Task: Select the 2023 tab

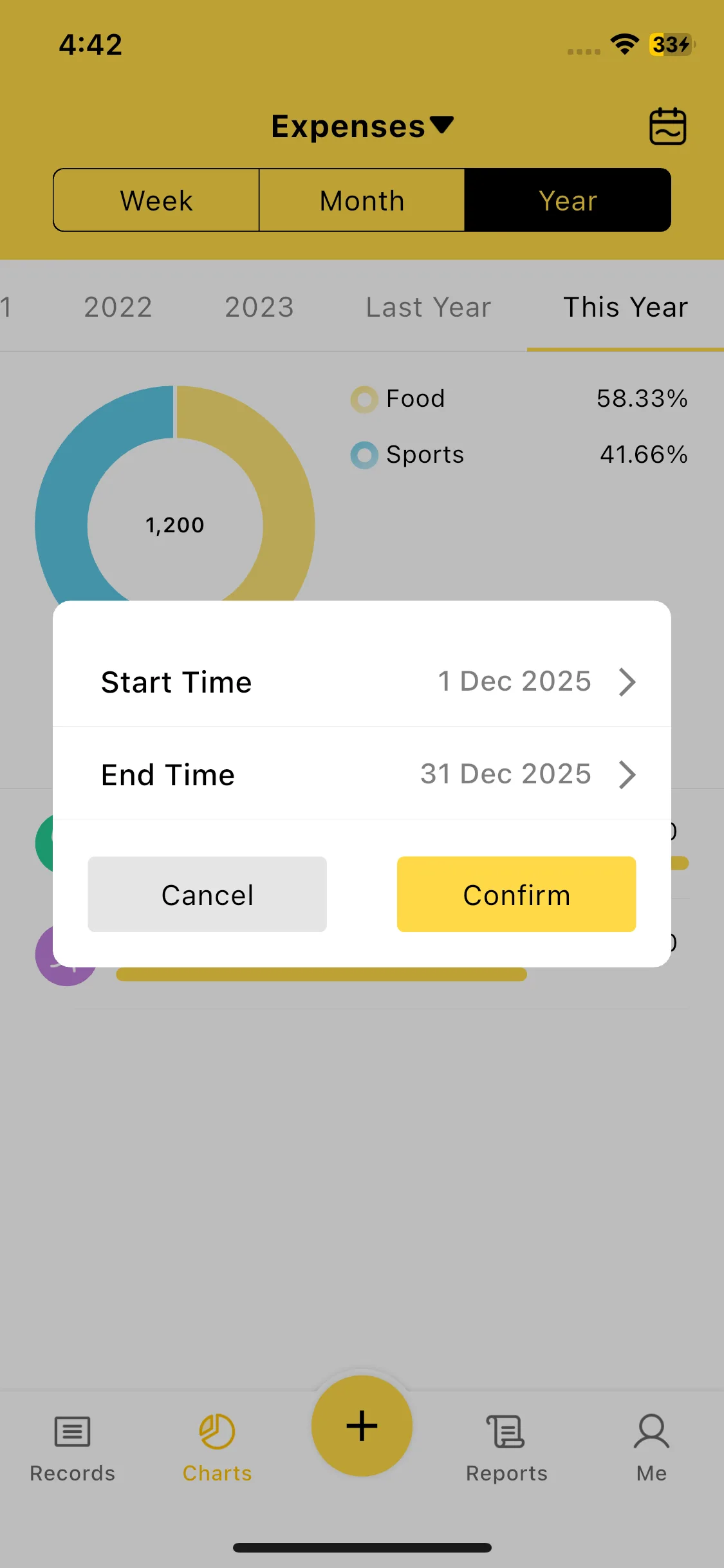Action: click(259, 307)
